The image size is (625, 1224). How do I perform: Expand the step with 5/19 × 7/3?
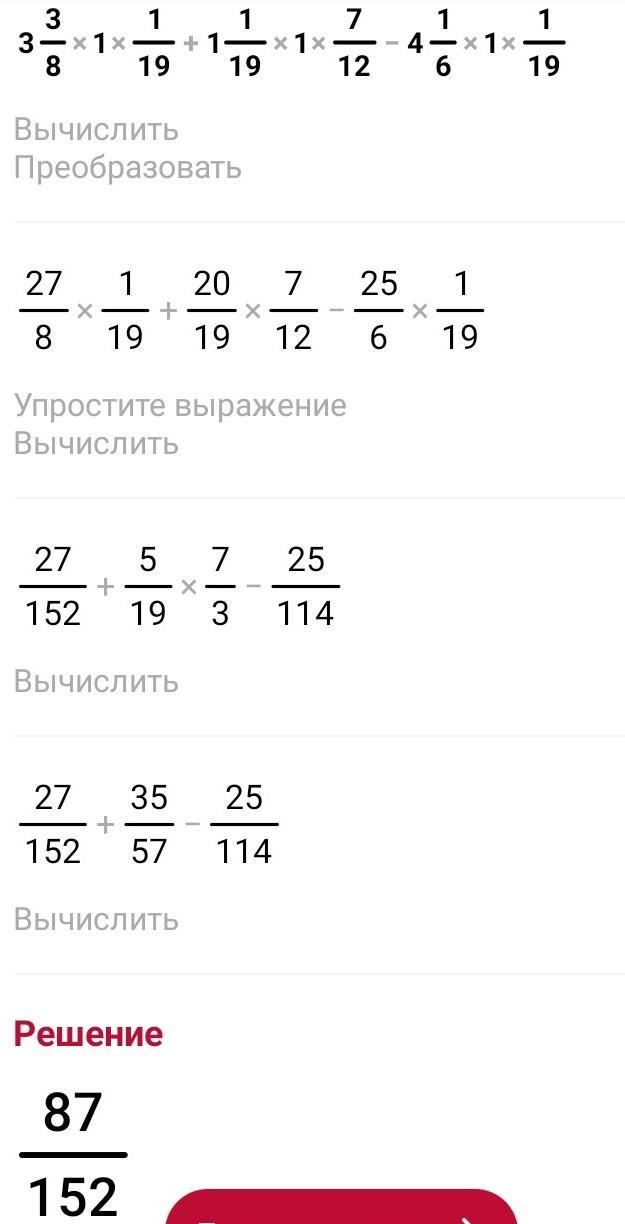tap(313, 617)
